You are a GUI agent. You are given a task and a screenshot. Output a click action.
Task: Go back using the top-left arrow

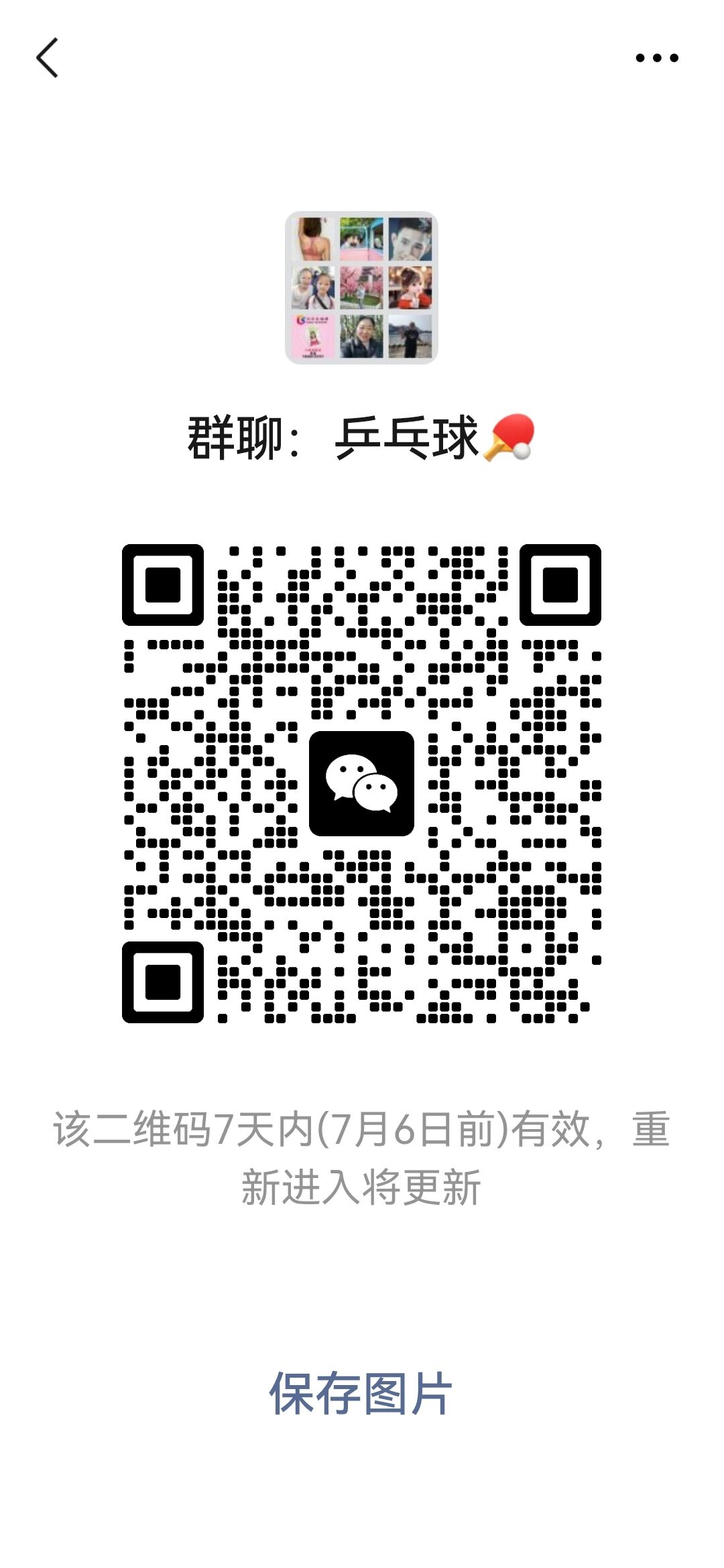[47, 58]
